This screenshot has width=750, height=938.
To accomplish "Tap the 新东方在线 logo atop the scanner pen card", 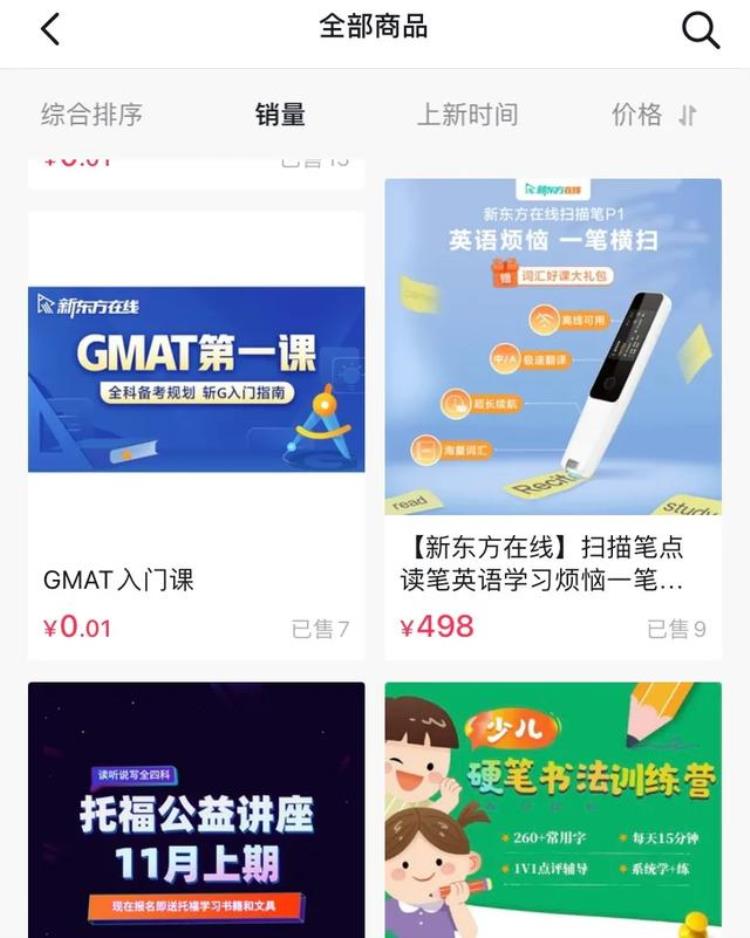I will pos(557,190).
